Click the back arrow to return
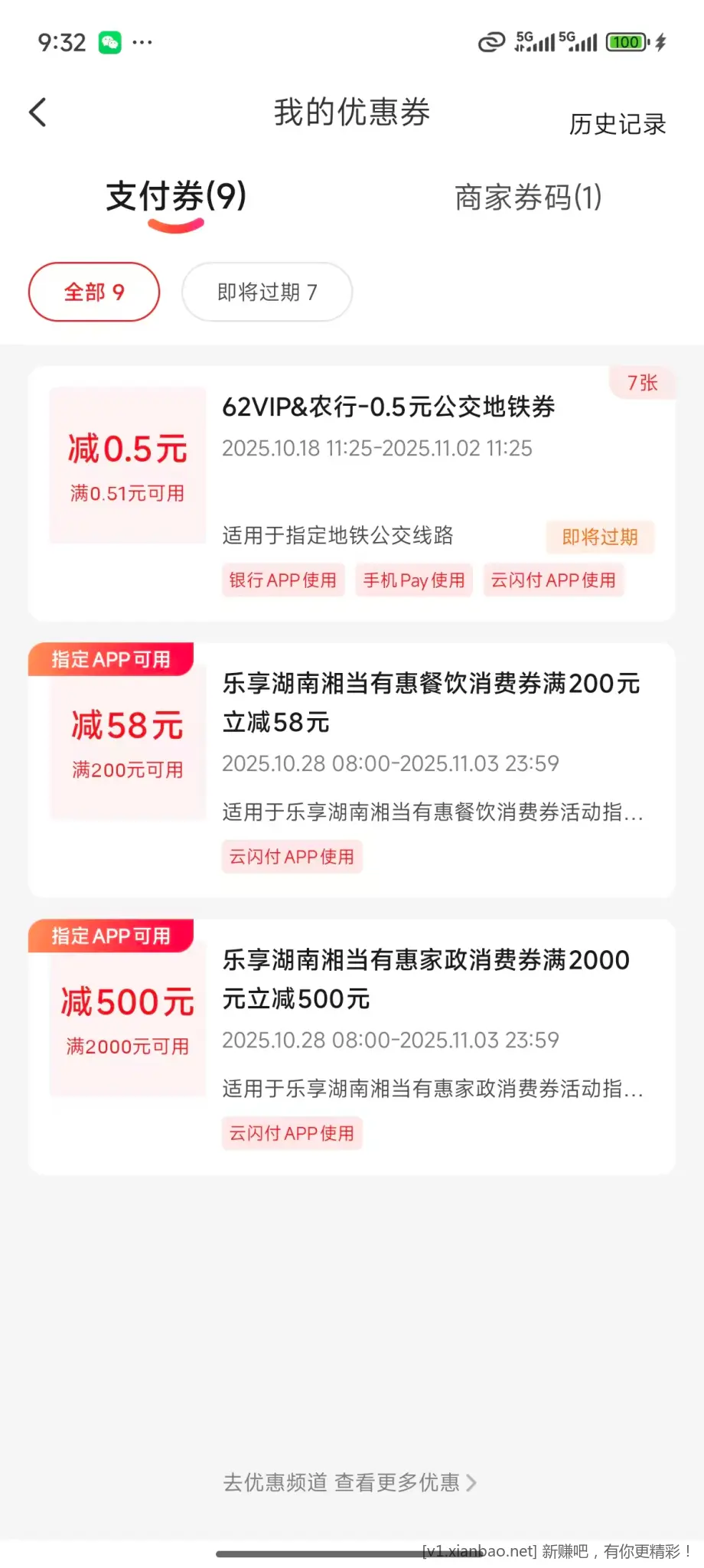This screenshot has height=1568, width=704. click(x=37, y=112)
